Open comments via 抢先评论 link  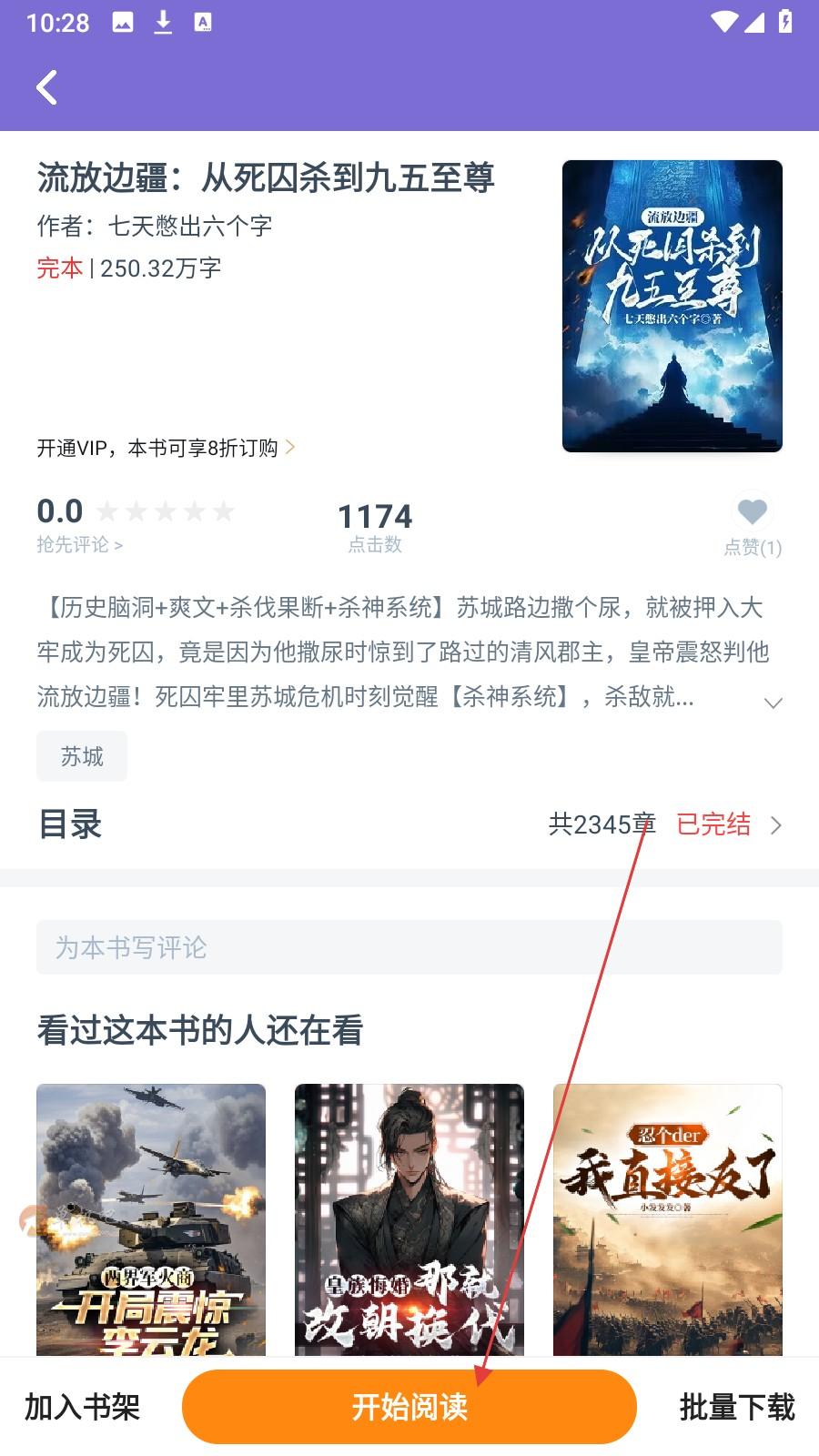tap(79, 545)
